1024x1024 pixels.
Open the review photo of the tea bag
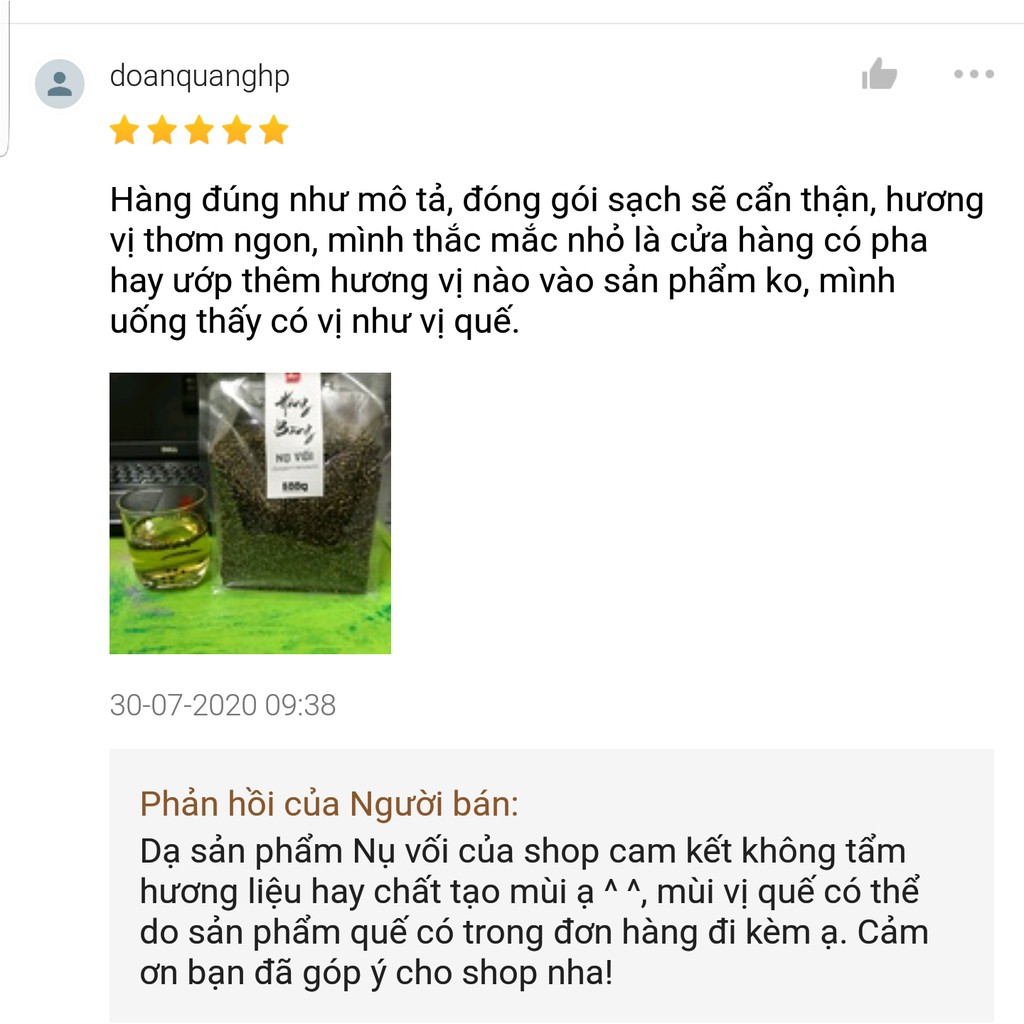point(250,513)
